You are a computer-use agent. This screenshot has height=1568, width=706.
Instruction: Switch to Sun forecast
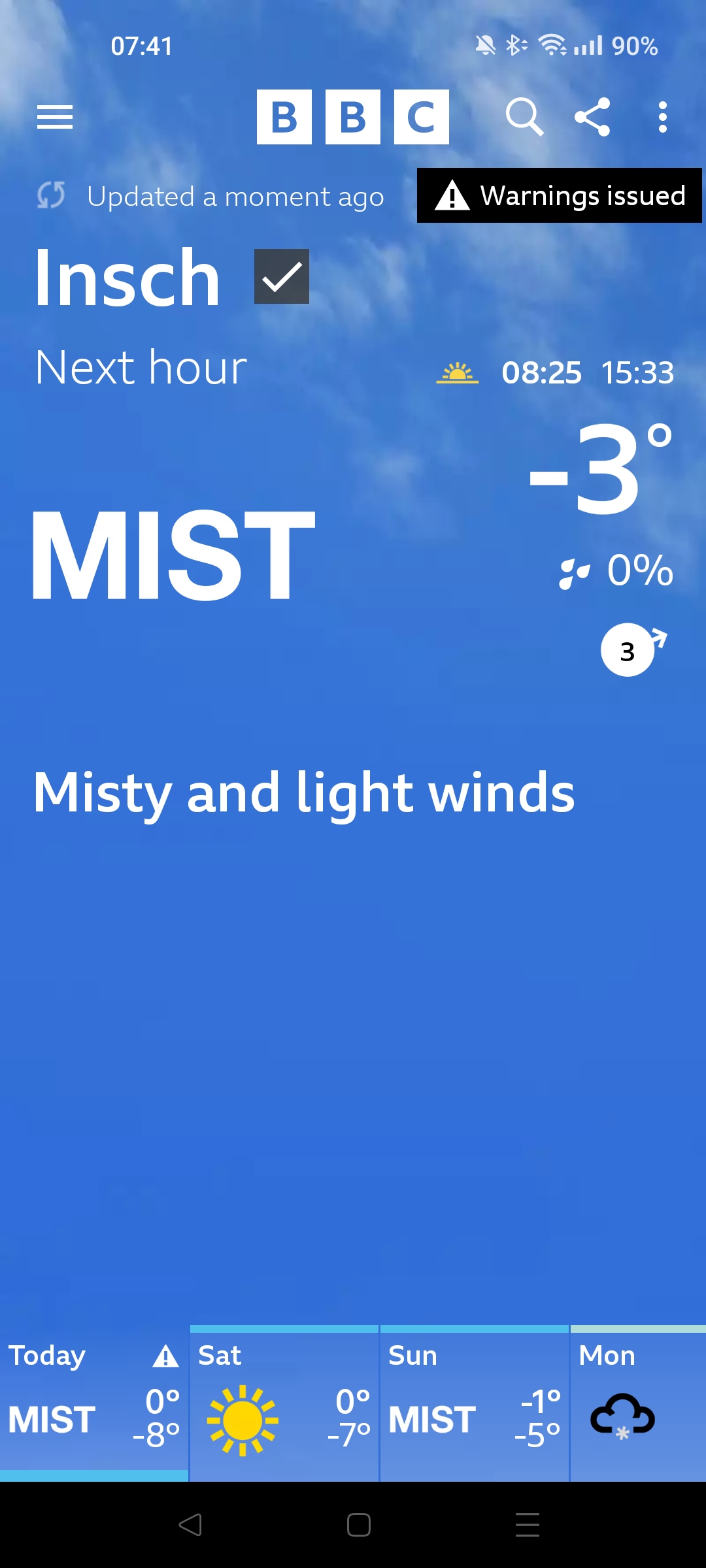(x=475, y=1403)
